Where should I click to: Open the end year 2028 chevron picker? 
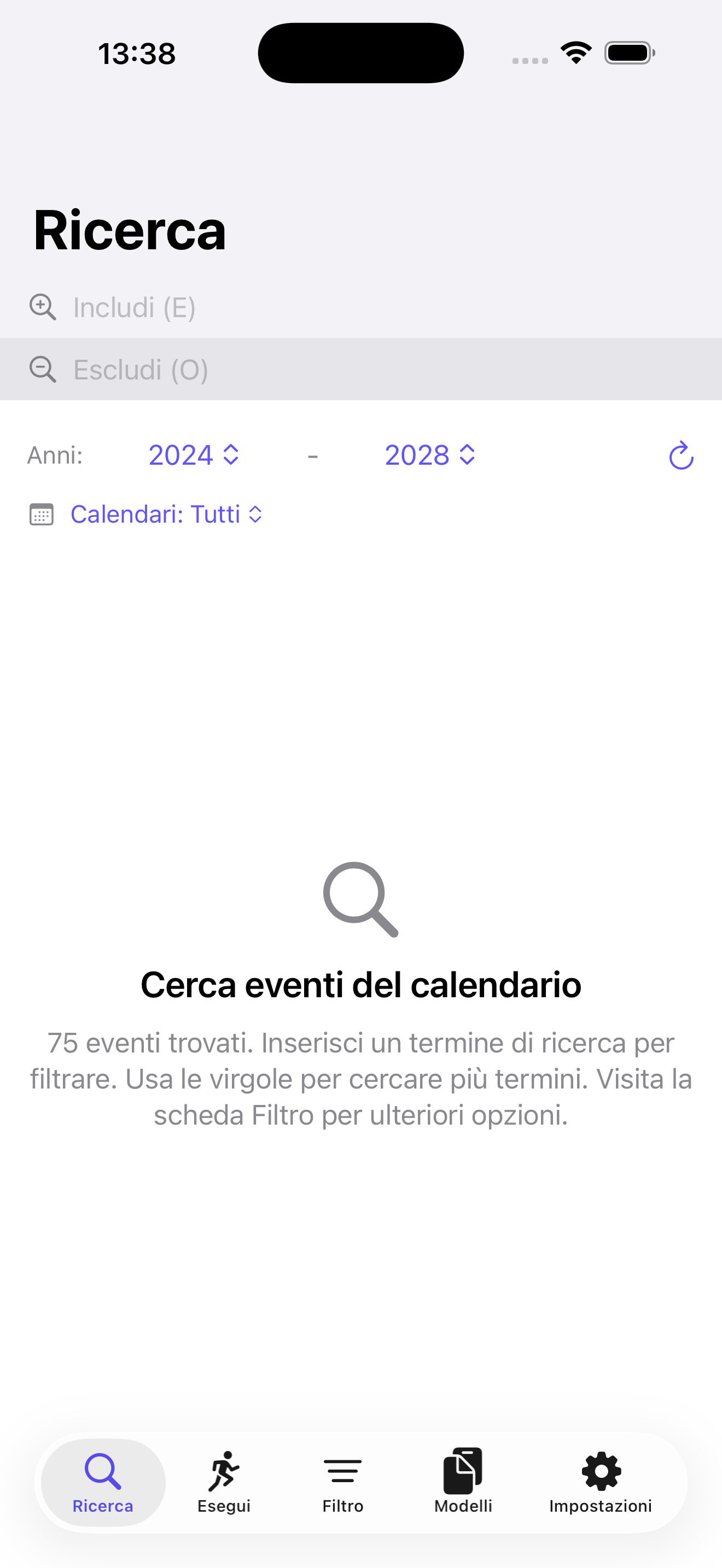tap(430, 455)
